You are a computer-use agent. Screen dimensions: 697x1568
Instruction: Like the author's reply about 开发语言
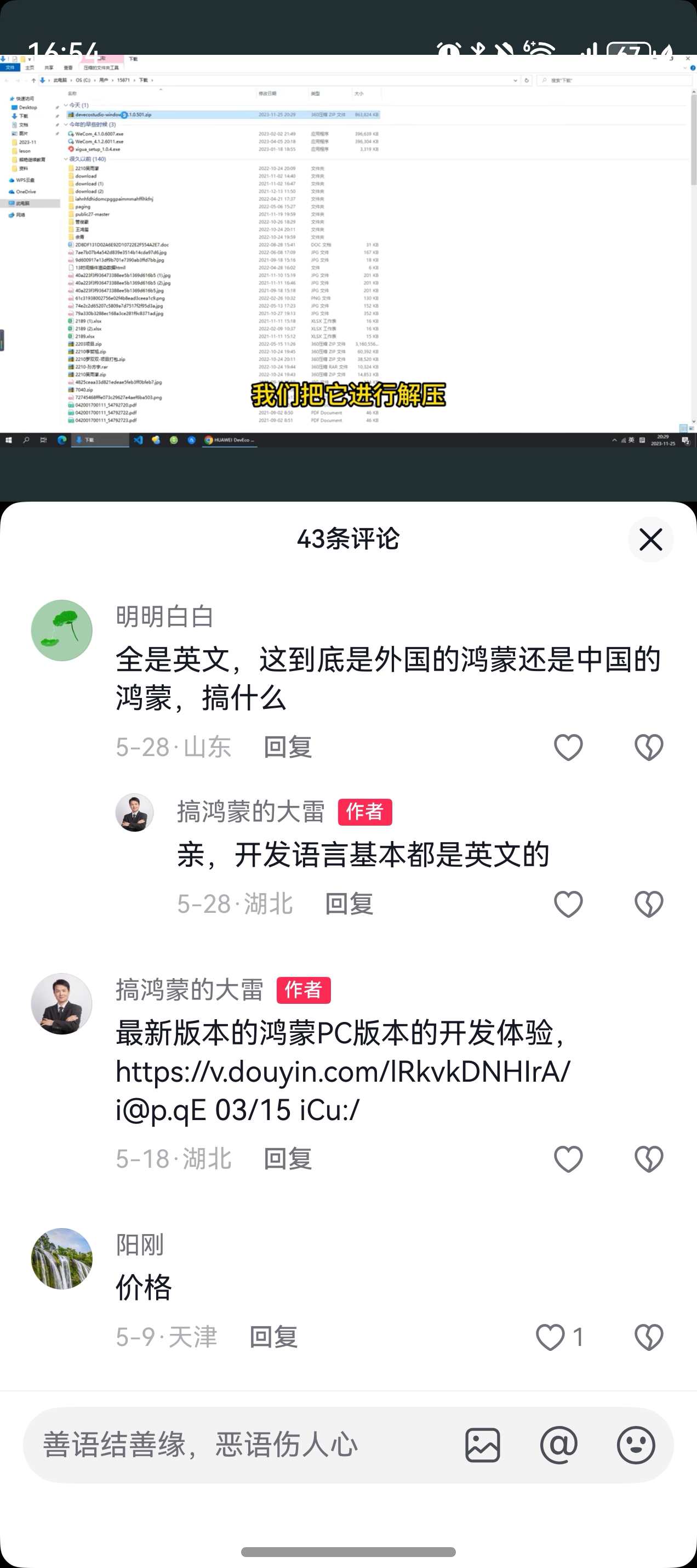[568, 904]
